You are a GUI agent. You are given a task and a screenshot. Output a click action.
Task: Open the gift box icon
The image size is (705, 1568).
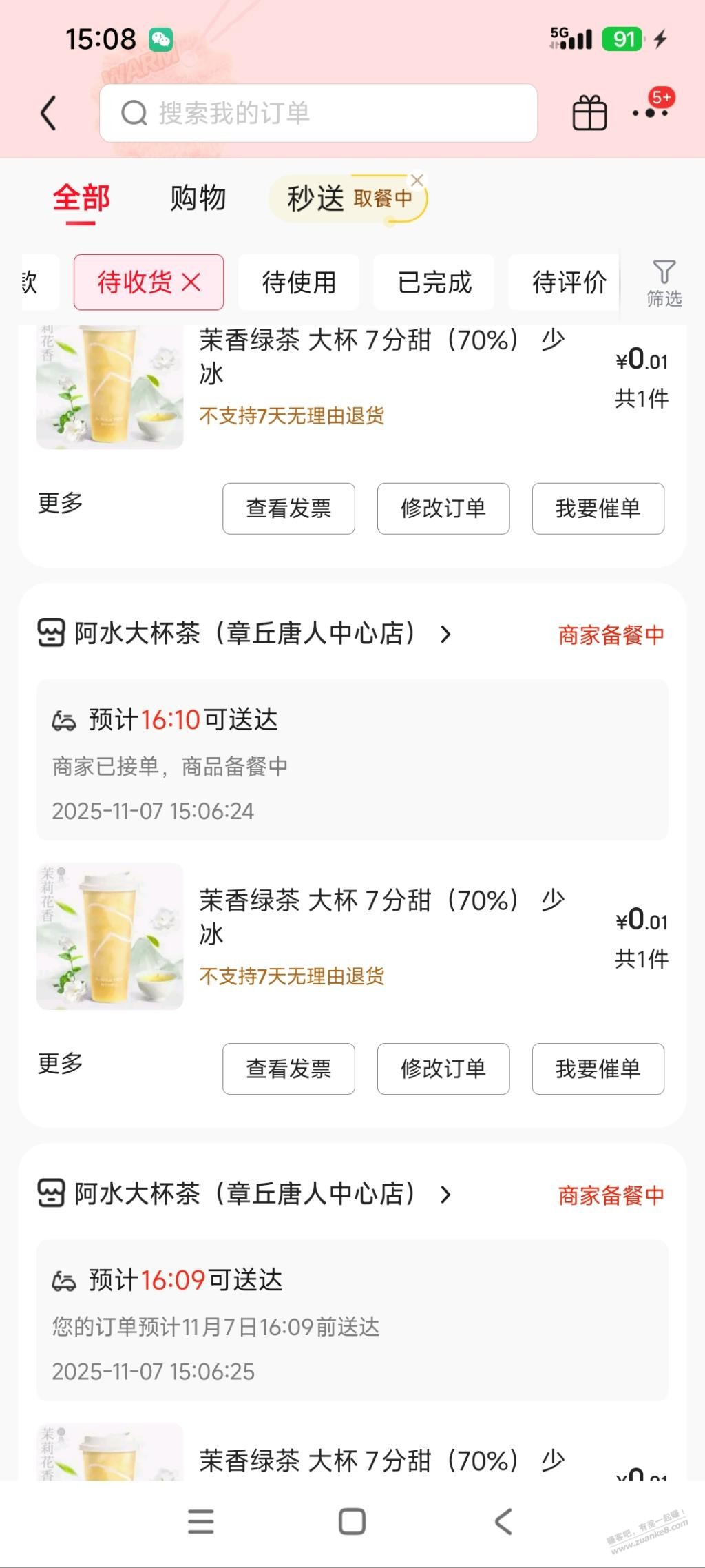589,113
